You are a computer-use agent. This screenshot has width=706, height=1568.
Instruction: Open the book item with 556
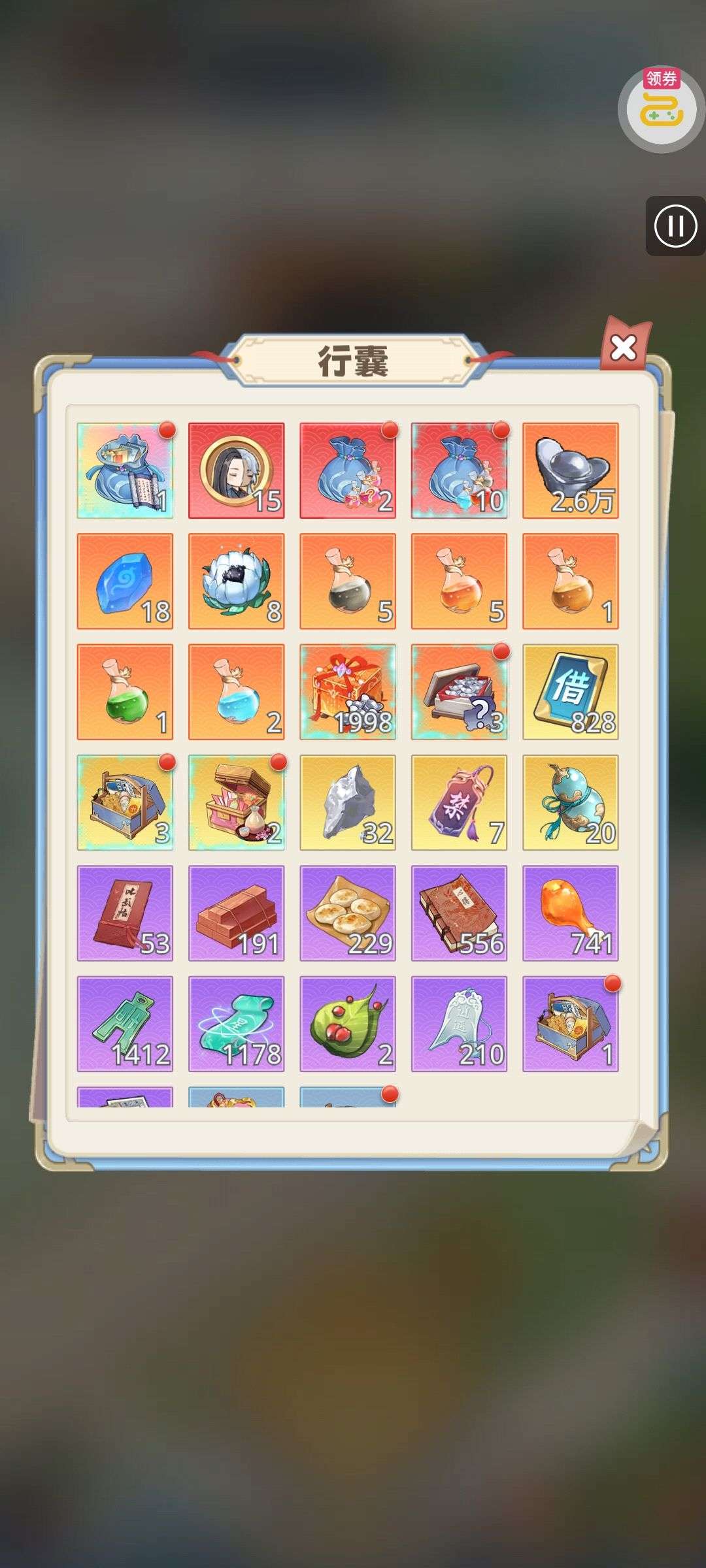[460, 913]
